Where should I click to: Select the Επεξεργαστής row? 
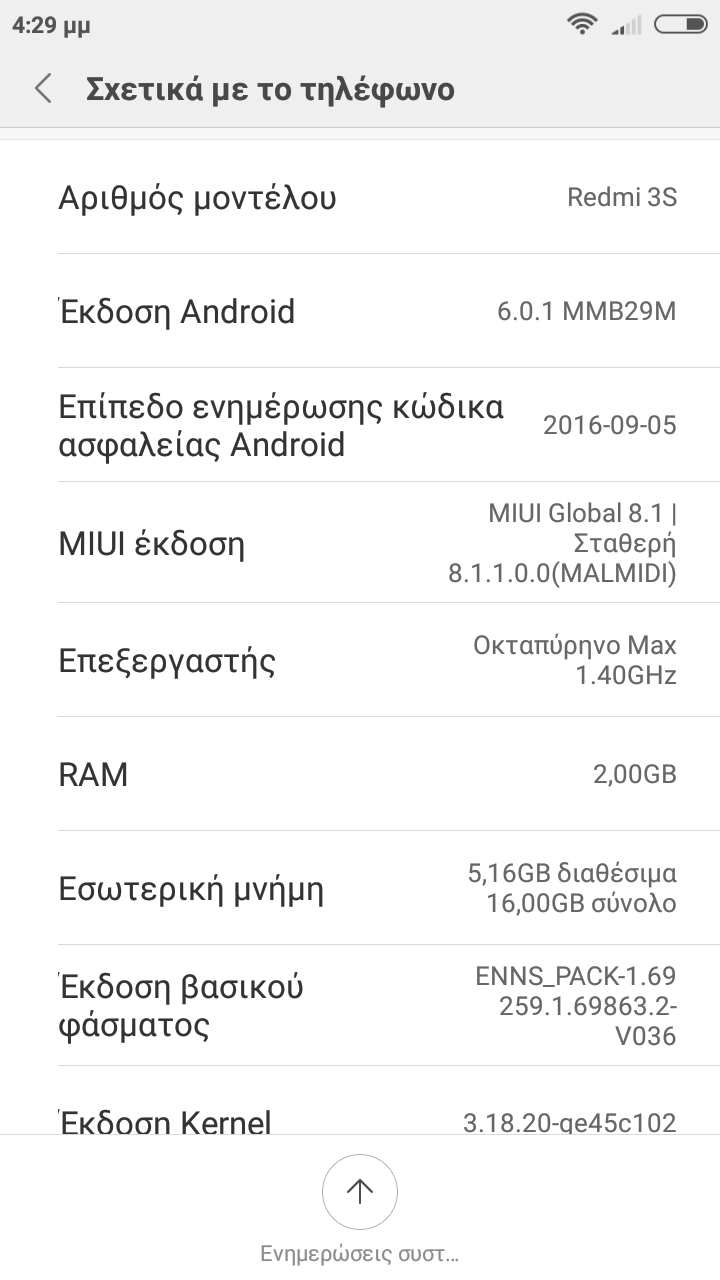coord(360,660)
